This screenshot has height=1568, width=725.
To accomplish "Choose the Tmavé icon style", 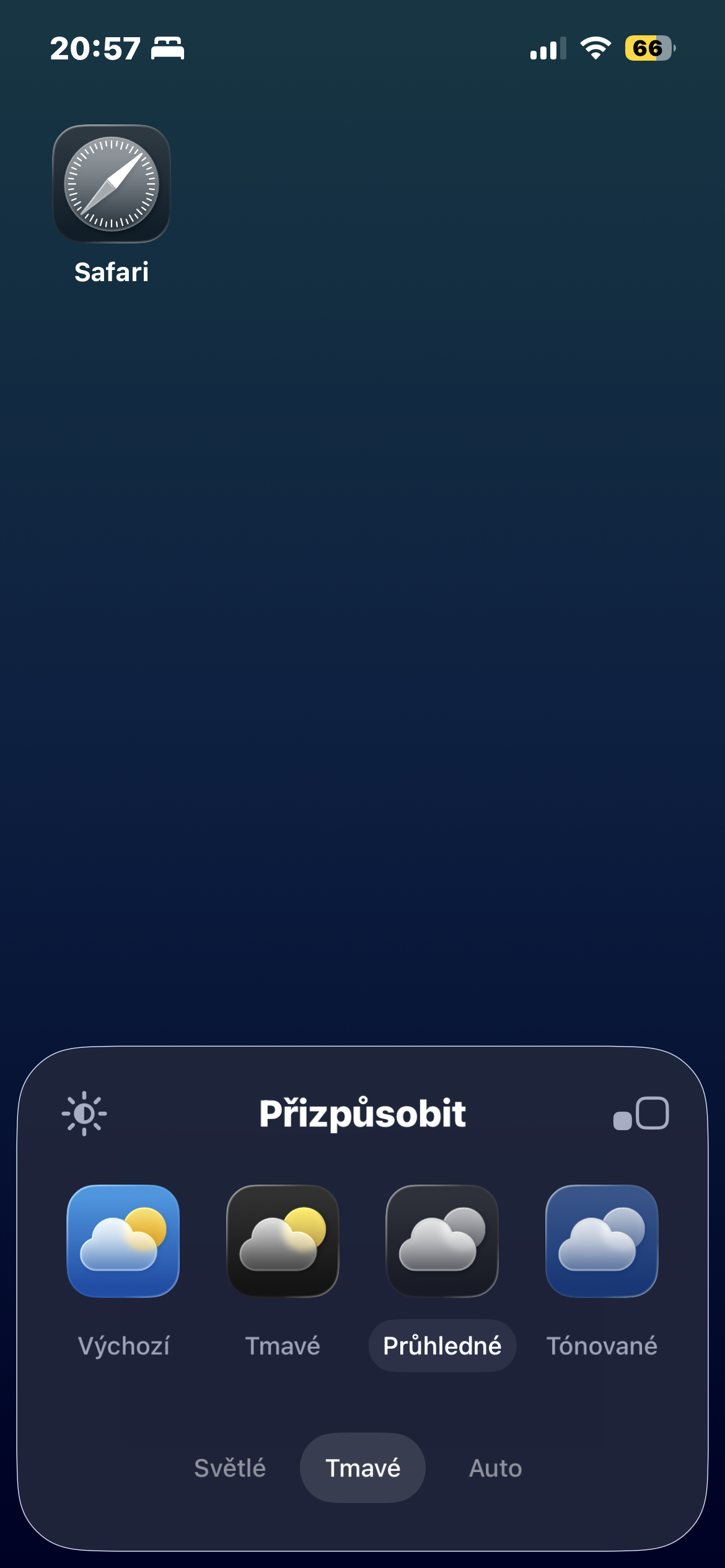I will (283, 1241).
